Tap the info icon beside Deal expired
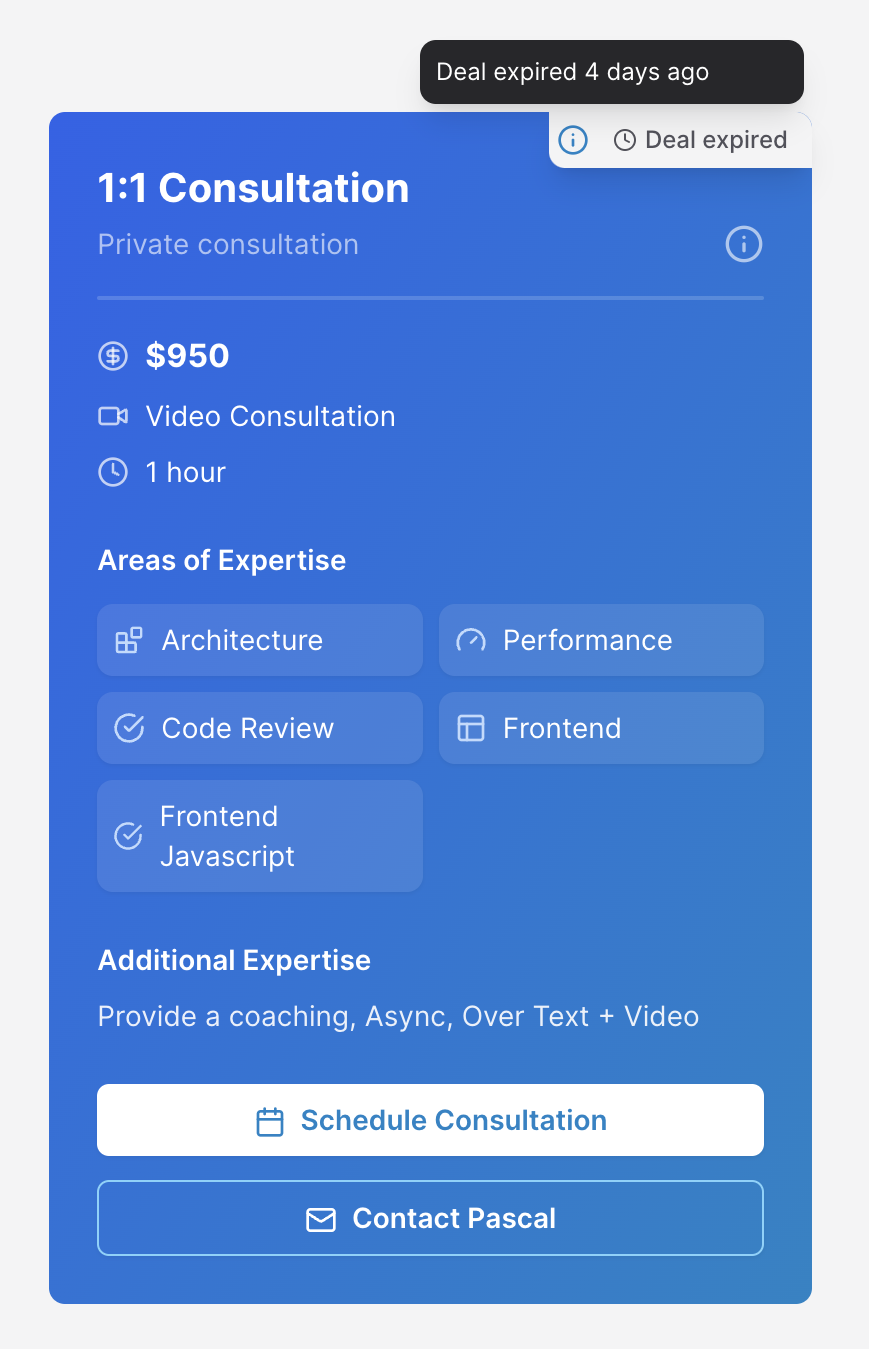869x1349 pixels. [572, 140]
